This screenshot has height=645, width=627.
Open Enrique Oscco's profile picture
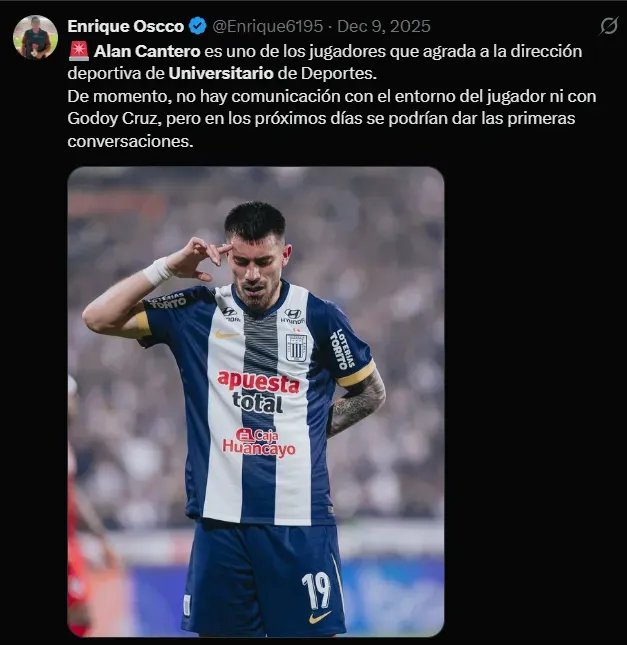pos(35,37)
